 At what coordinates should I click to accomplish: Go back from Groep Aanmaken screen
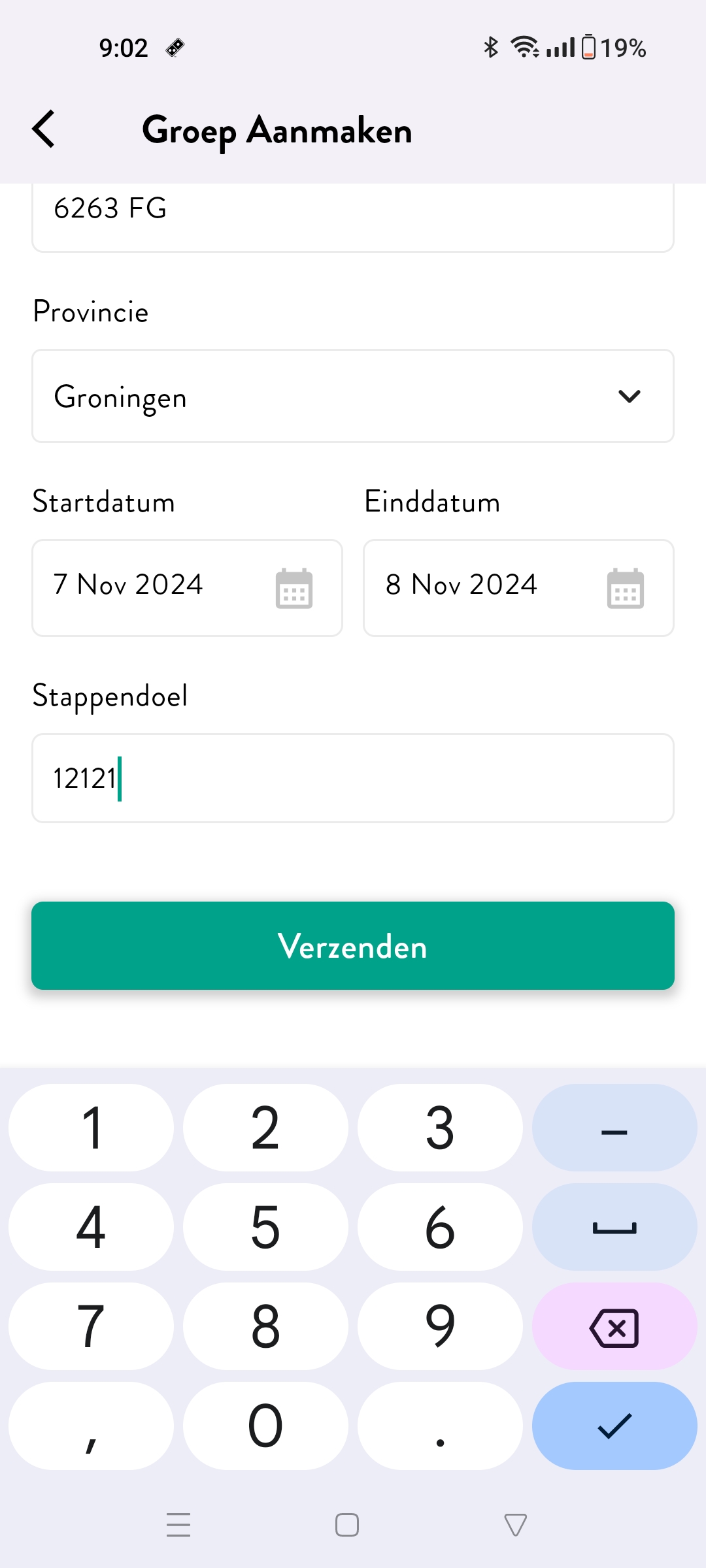pos(44,129)
